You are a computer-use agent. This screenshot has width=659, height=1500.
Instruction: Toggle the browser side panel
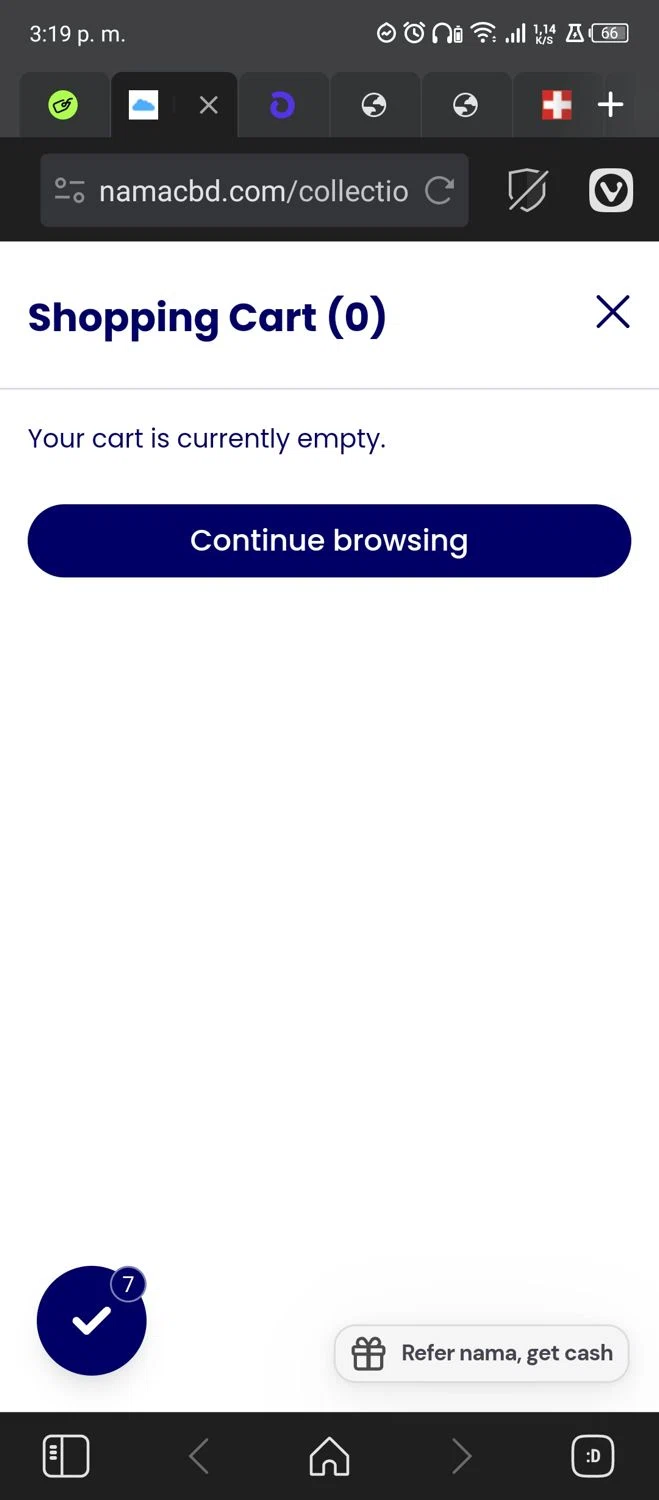pos(66,1456)
